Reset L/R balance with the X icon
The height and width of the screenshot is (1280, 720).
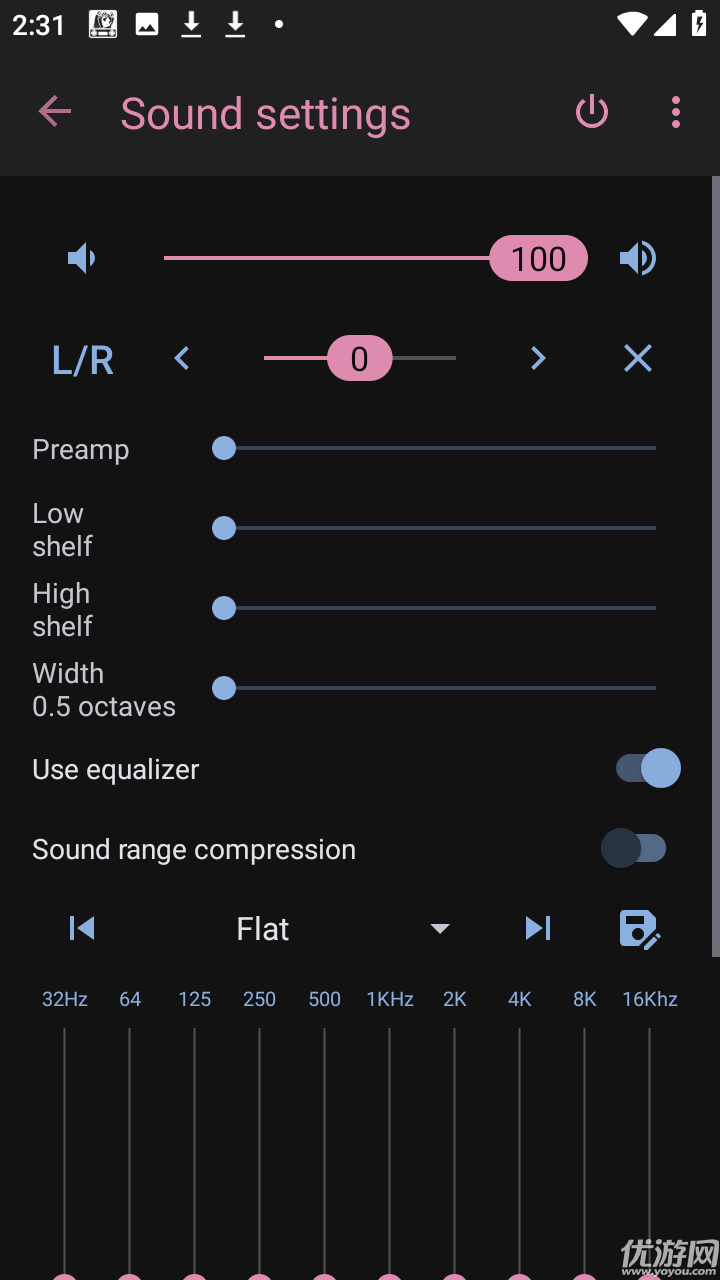pyautogui.click(x=638, y=358)
